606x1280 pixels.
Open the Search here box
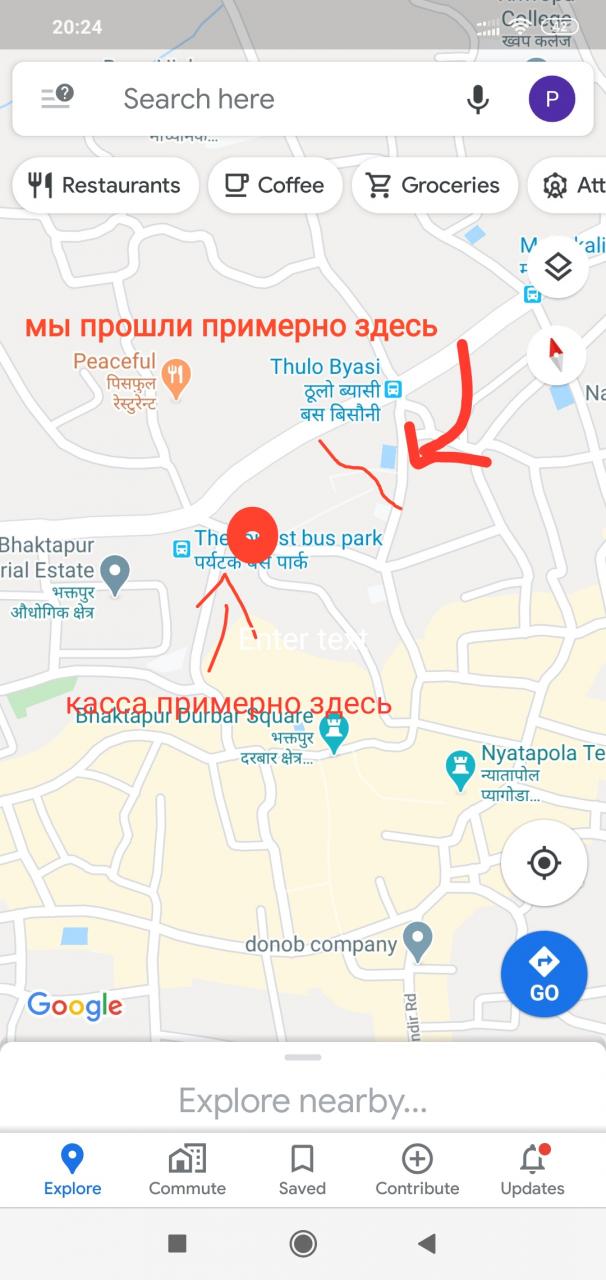pyautogui.click(x=250, y=99)
